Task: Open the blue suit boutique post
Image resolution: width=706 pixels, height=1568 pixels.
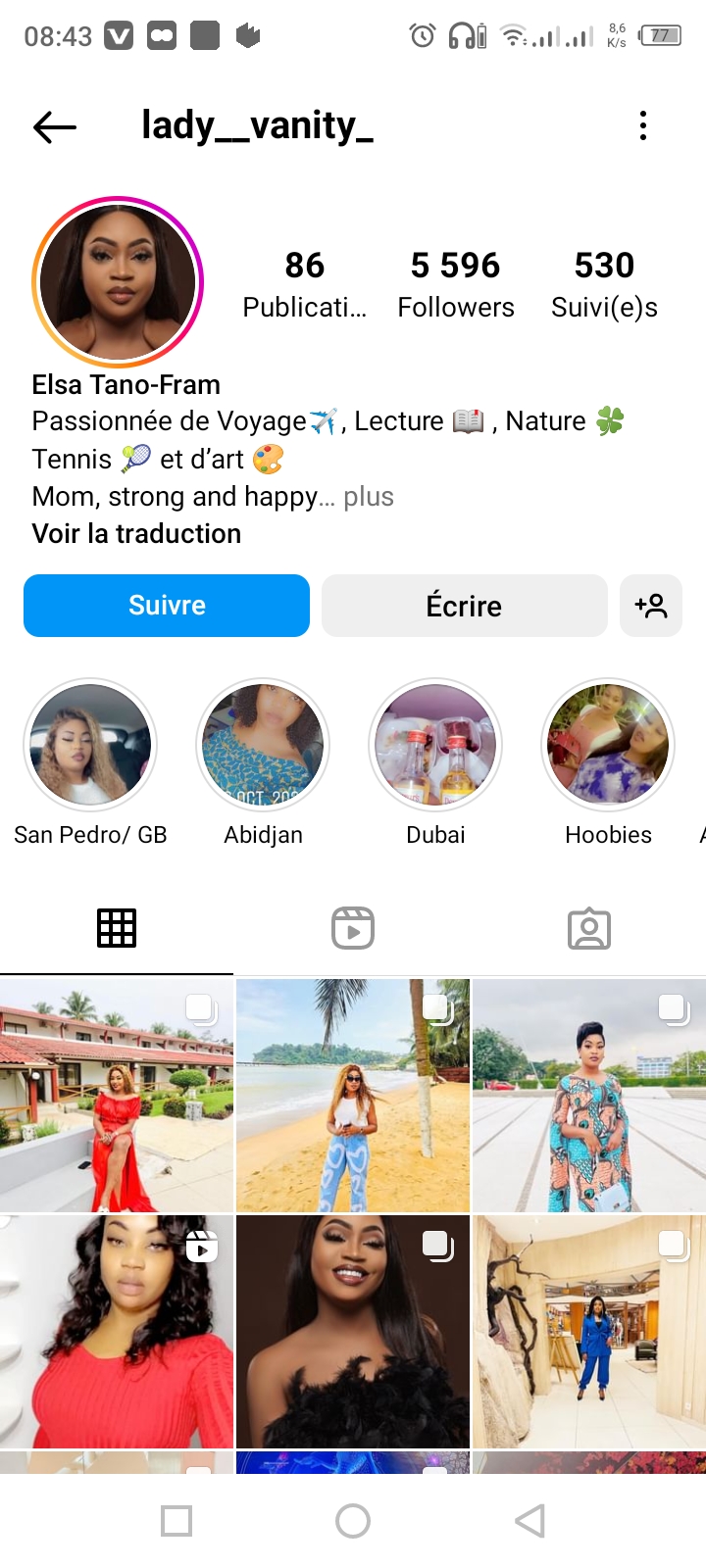Action: [x=589, y=1332]
